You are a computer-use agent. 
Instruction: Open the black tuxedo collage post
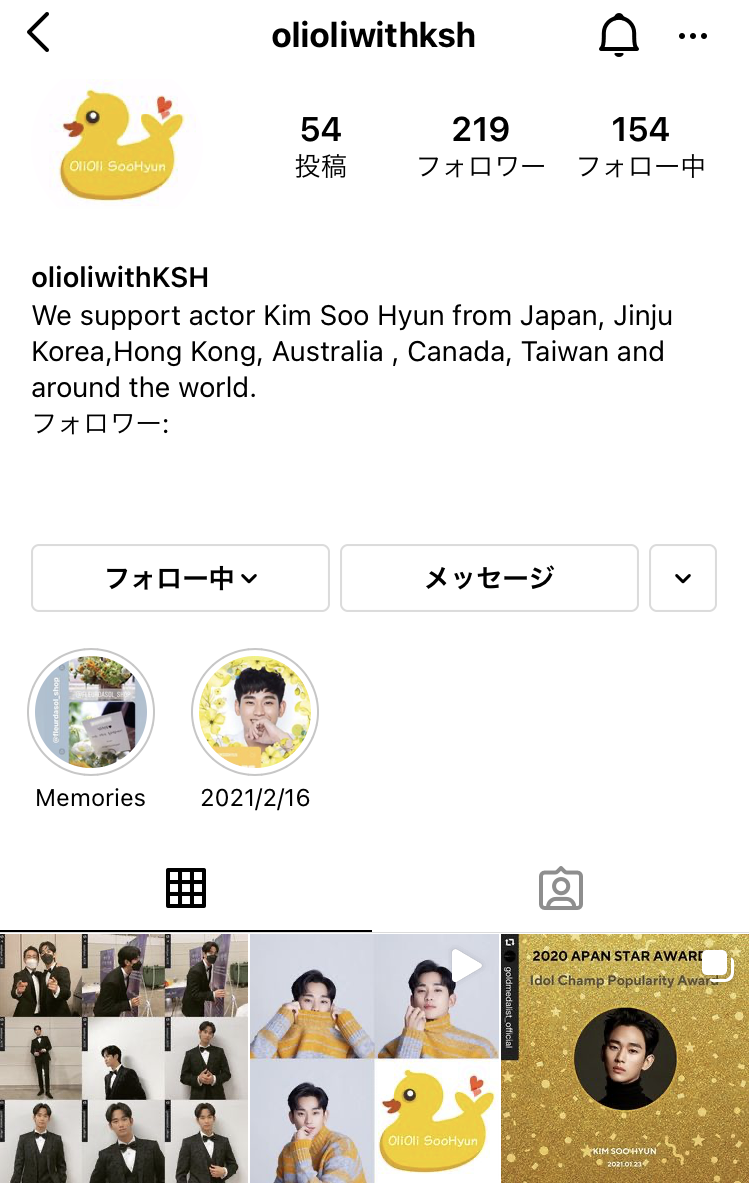124,1058
